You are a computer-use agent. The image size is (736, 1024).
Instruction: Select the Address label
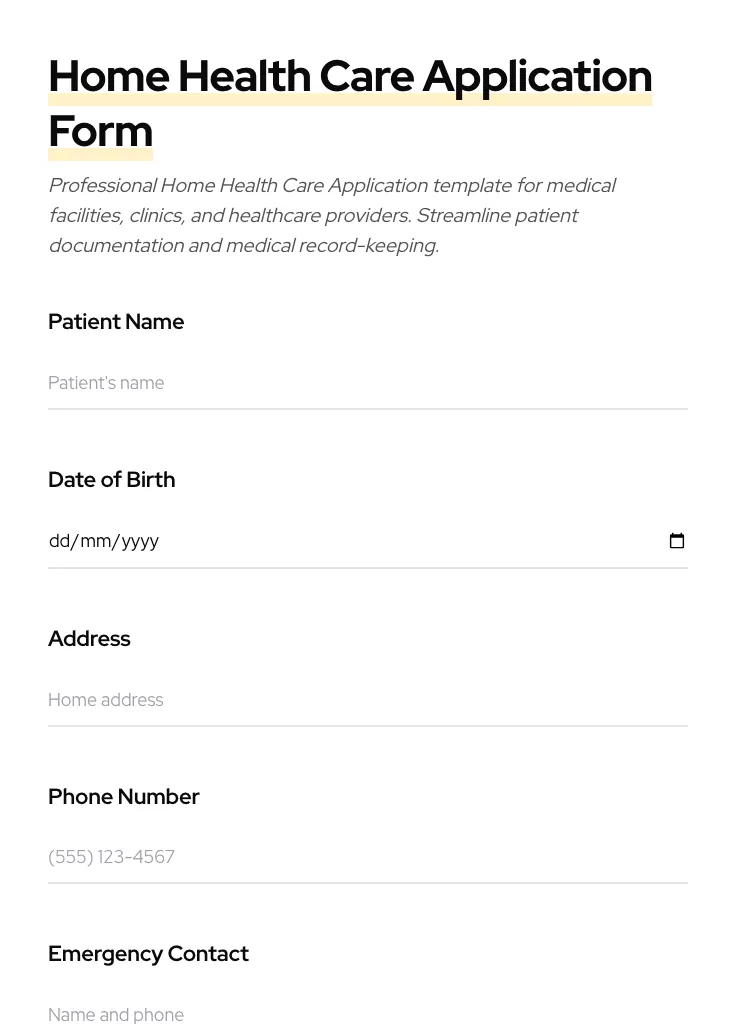[x=89, y=639]
